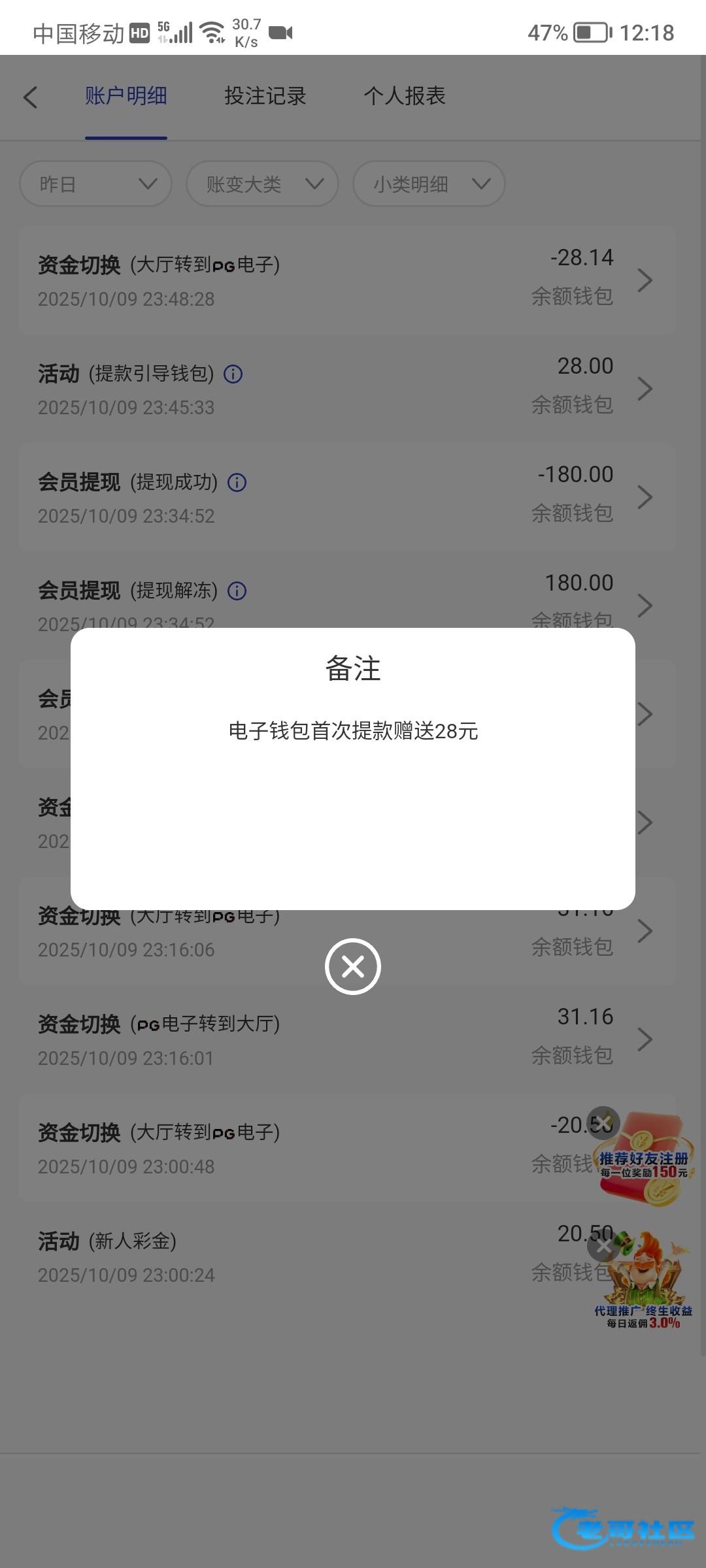
Task: Open the 活动 提款引导钱包 record
Action: coord(346,389)
